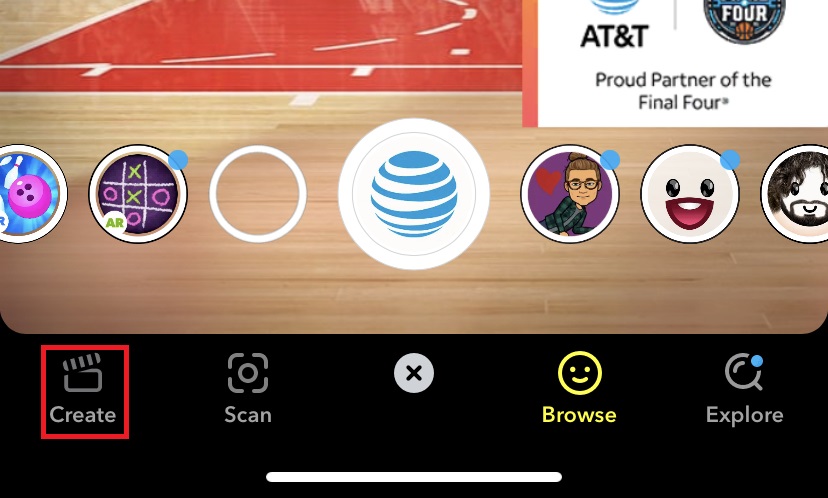Select the empty no-lens circle

(258, 194)
